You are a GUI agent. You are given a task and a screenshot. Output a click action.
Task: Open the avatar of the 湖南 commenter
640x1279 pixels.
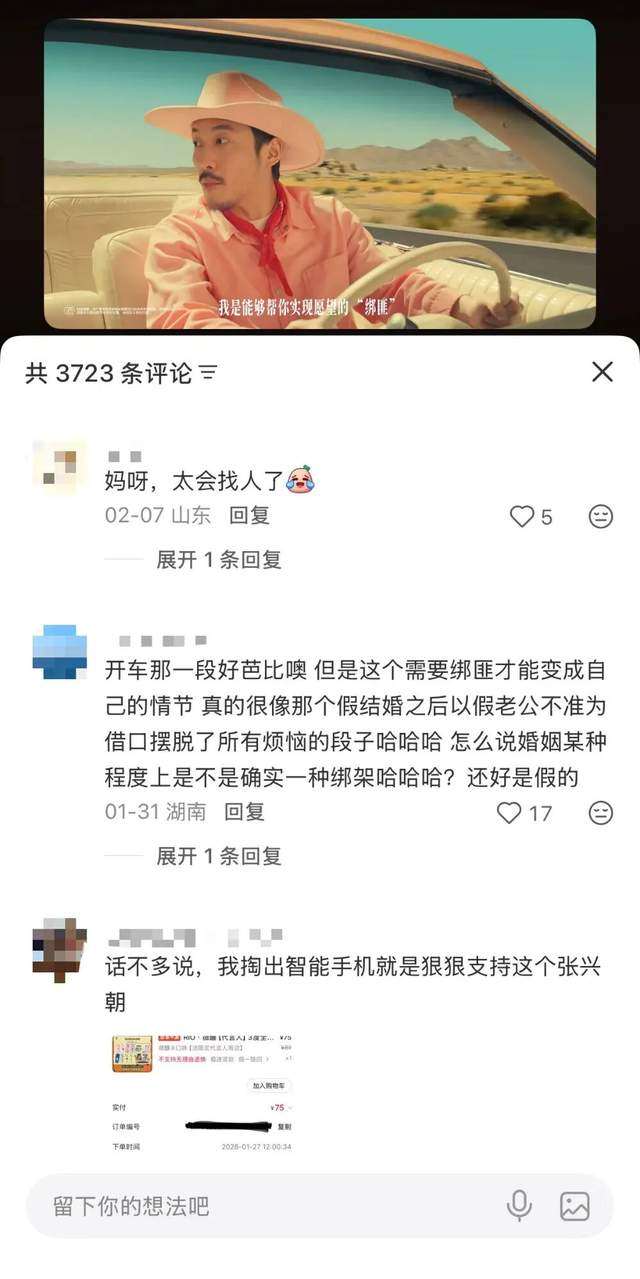point(60,652)
